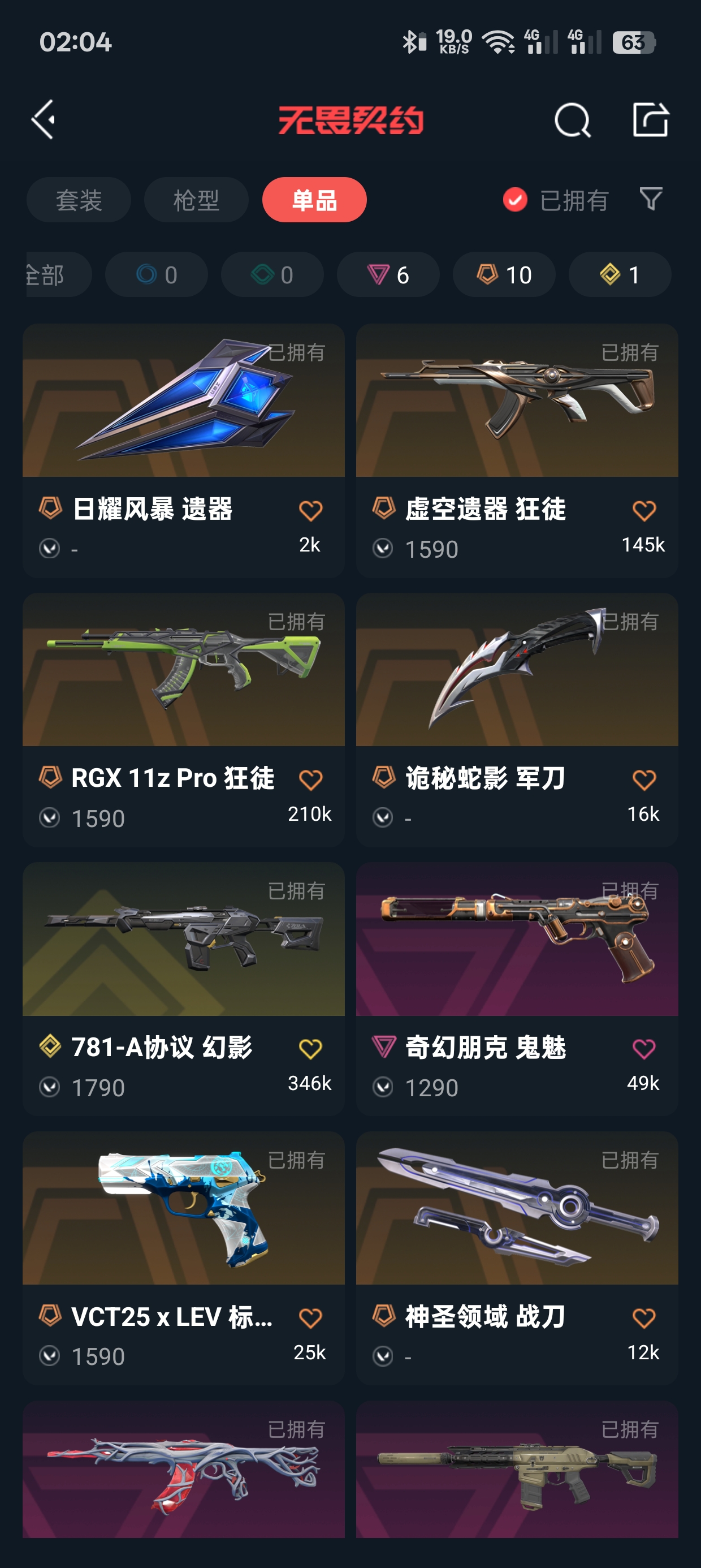701x1568 pixels.
Task: Like the 诡秘蛇影 军刀 skin
Action: (x=644, y=779)
